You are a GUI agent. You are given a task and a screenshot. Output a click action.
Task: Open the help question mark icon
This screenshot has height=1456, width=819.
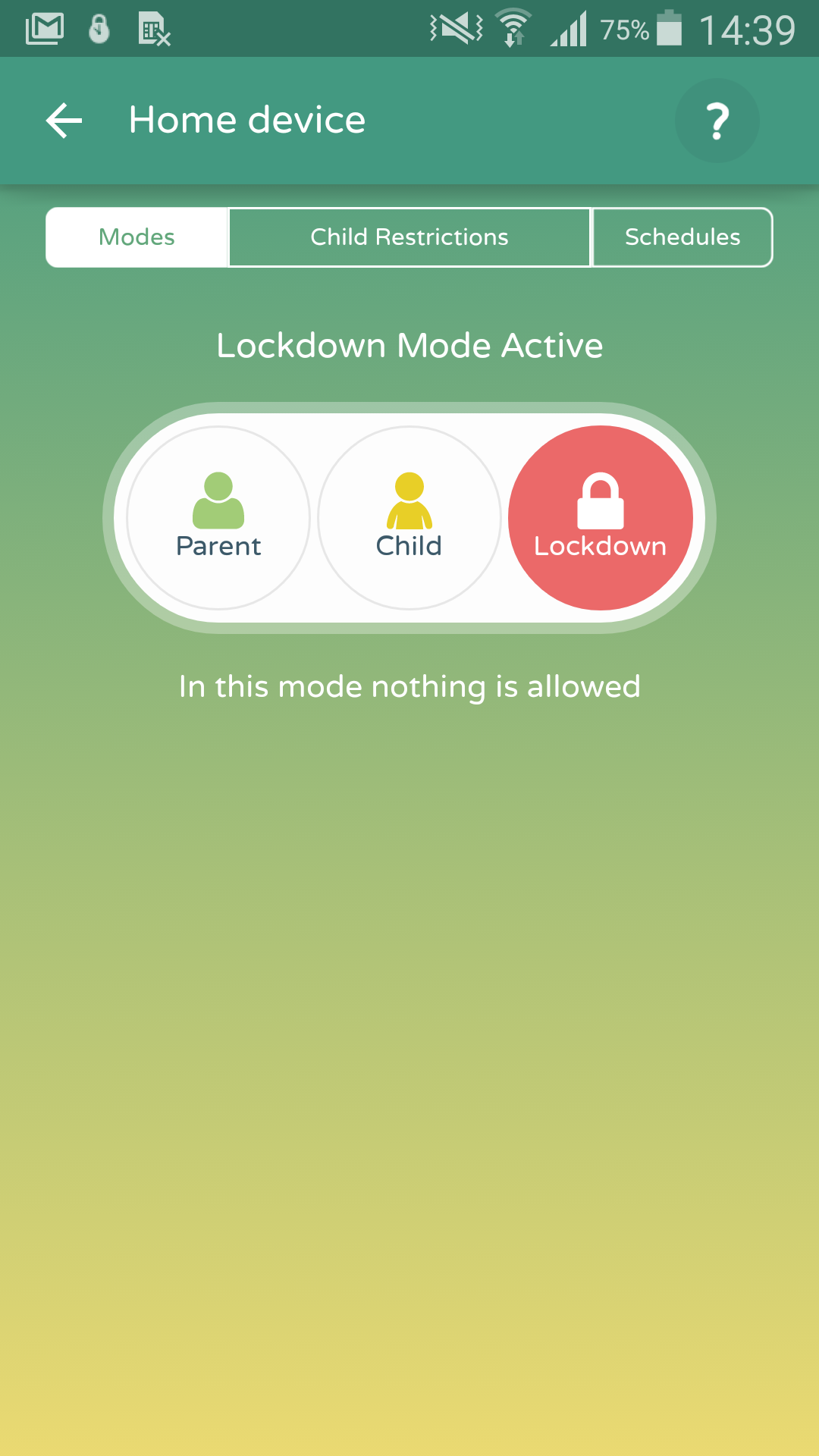(716, 120)
